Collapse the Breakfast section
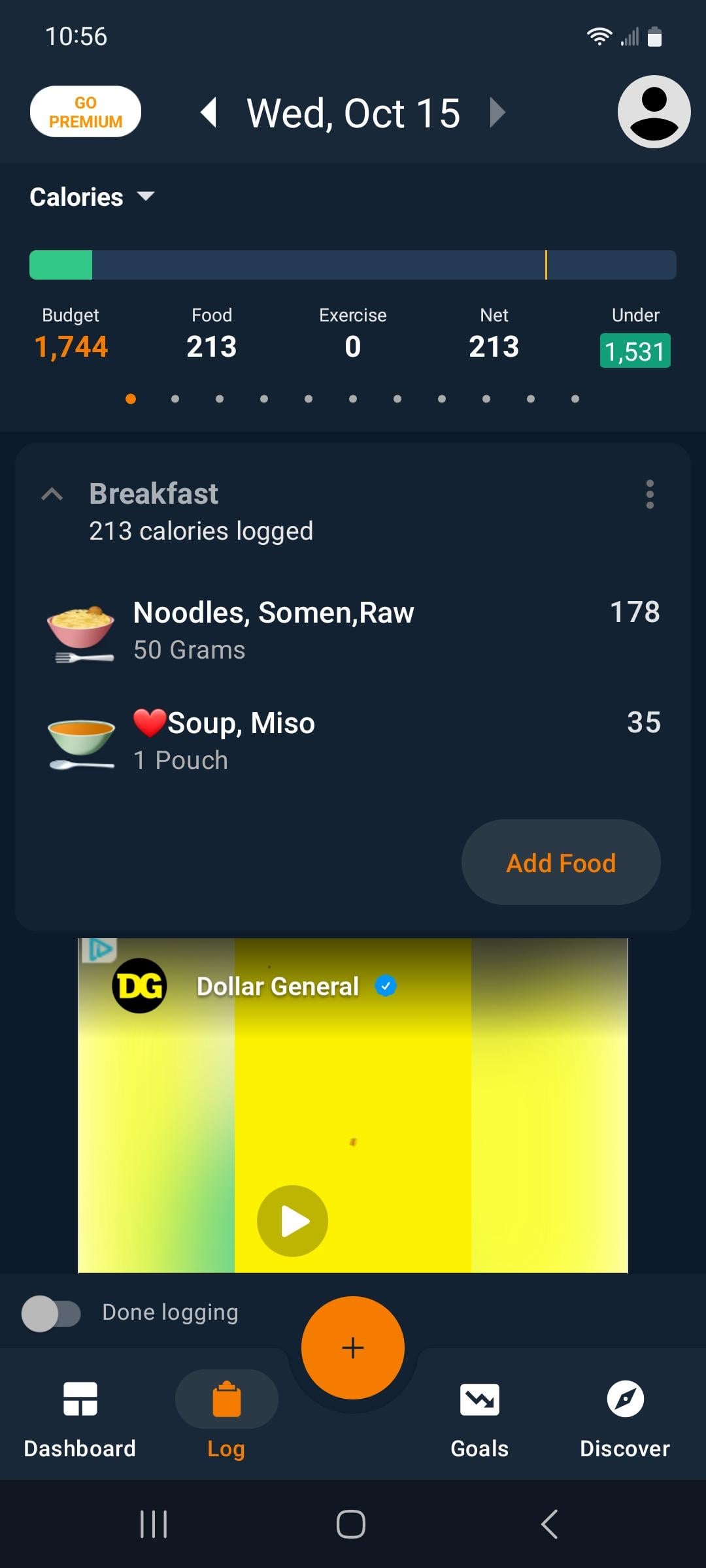 52,495
